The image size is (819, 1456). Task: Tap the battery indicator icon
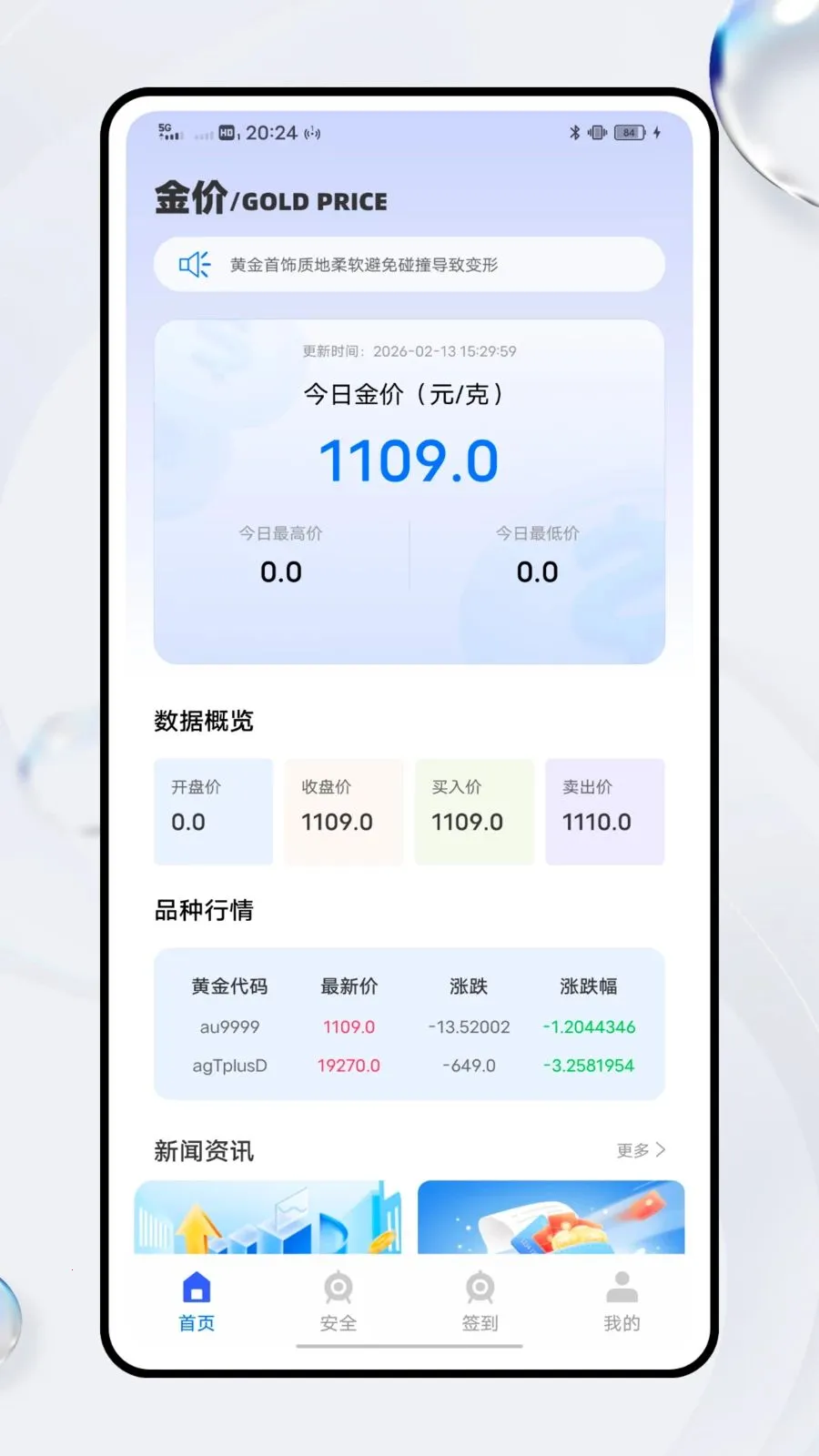click(628, 132)
